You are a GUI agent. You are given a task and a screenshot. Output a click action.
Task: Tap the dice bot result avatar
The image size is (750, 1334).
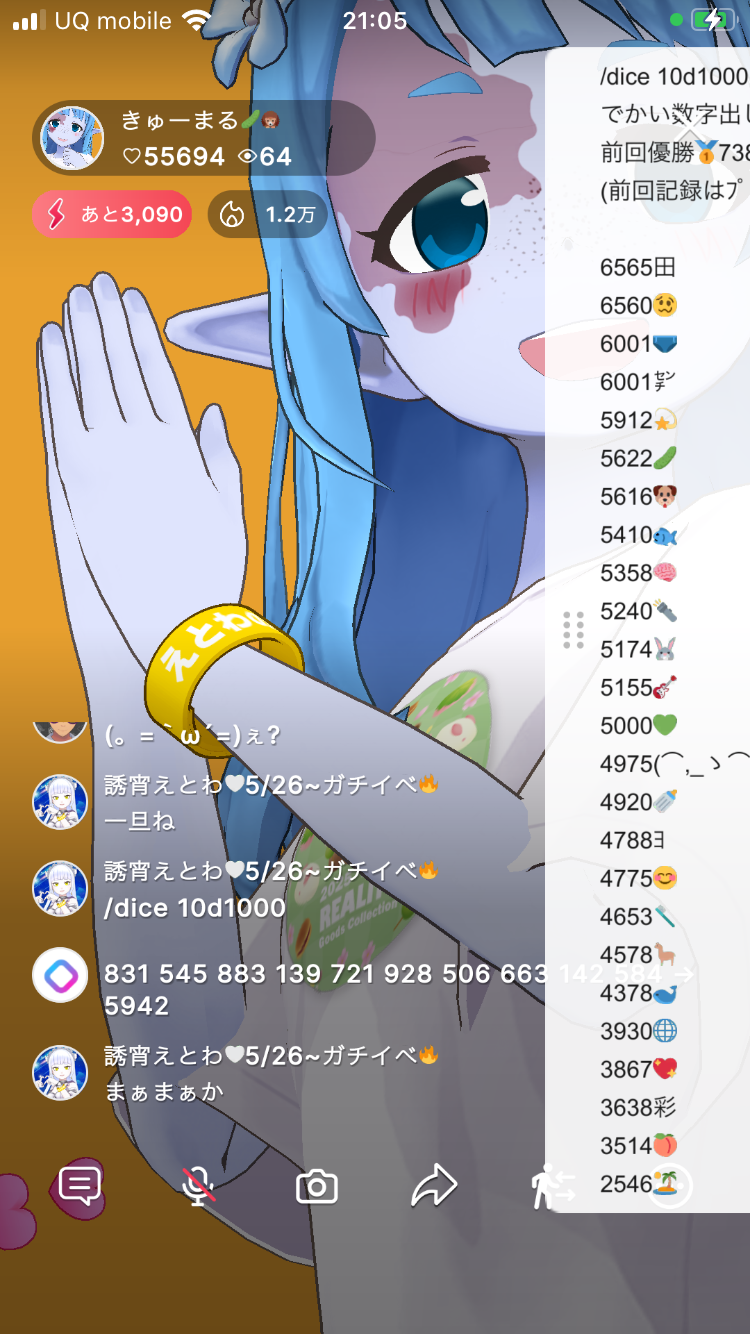[x=60, y=974]
